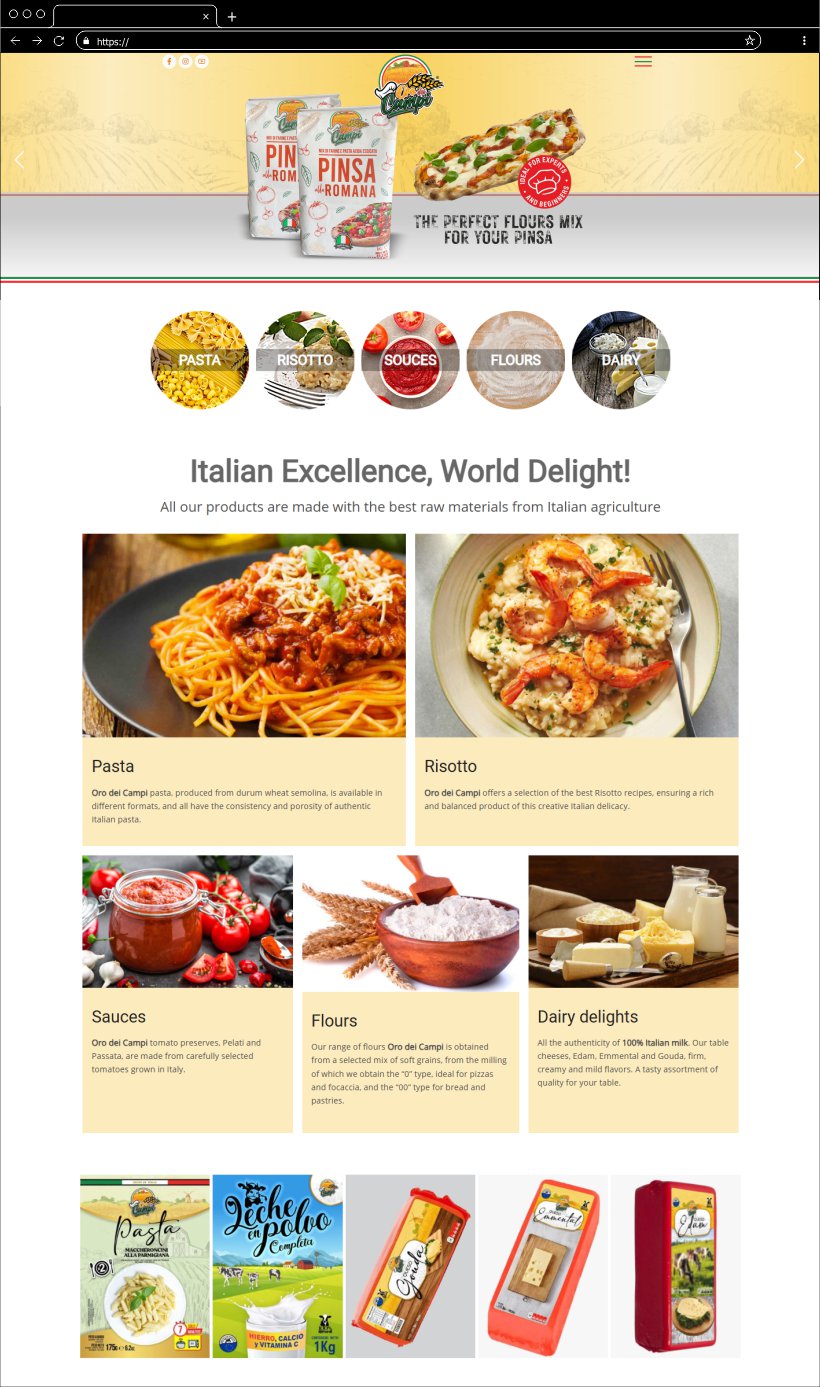Viewport: 820px width, 1387px height.
Task: Open the Facebook social icon
Action: click(x=169, y=62)
